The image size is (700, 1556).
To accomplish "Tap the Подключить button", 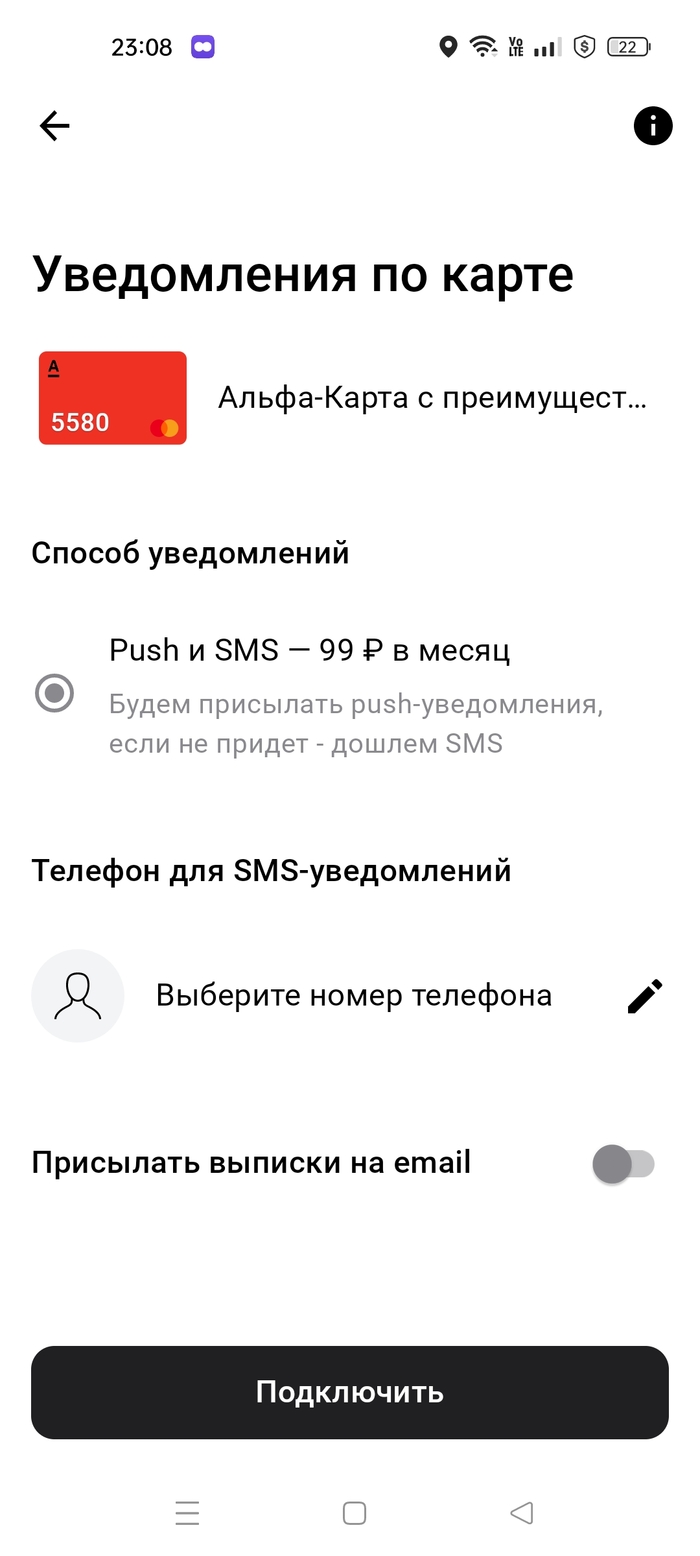I will tap(350, 1392).
